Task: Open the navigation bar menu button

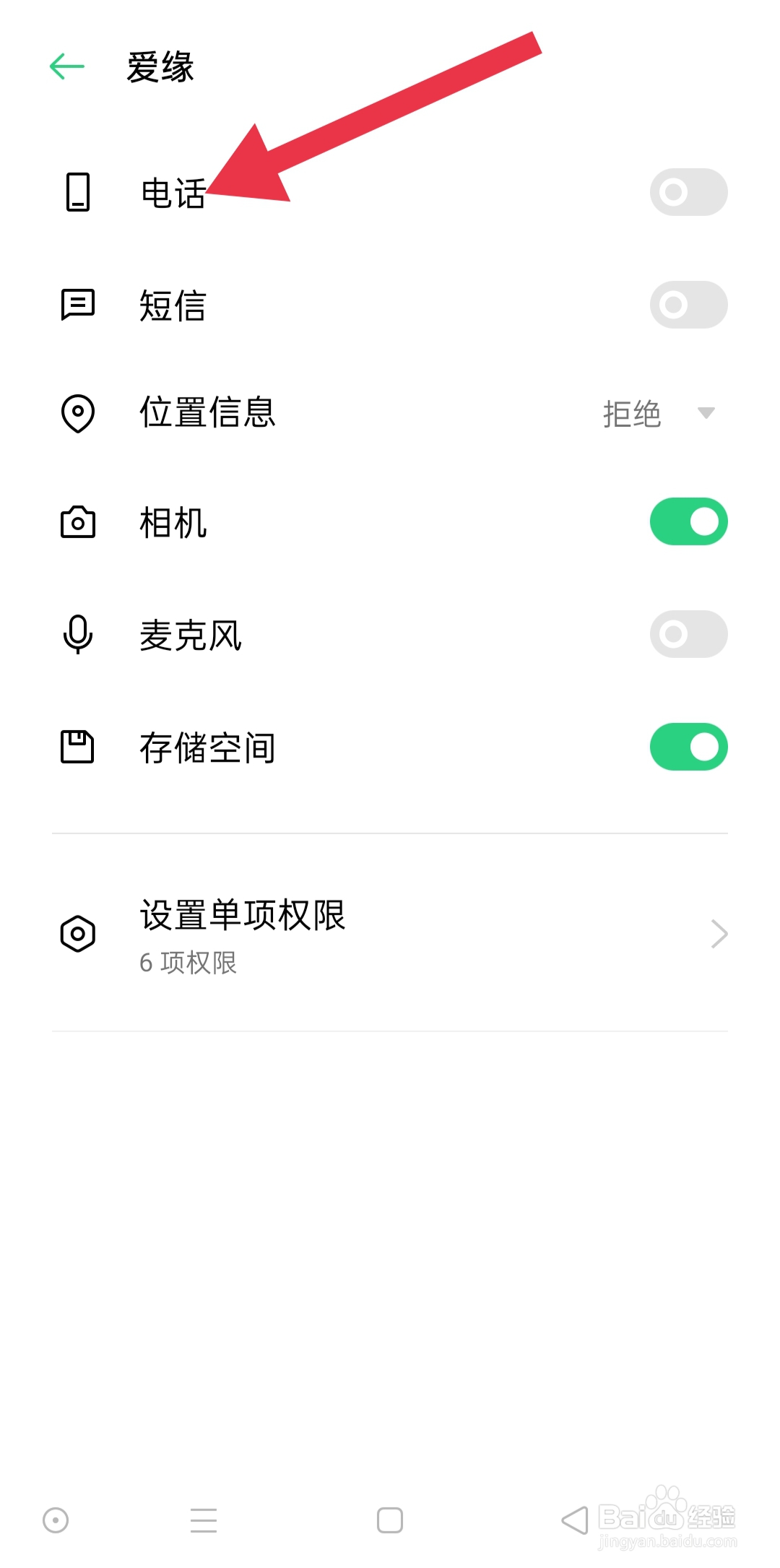Action: point(204,1520)
